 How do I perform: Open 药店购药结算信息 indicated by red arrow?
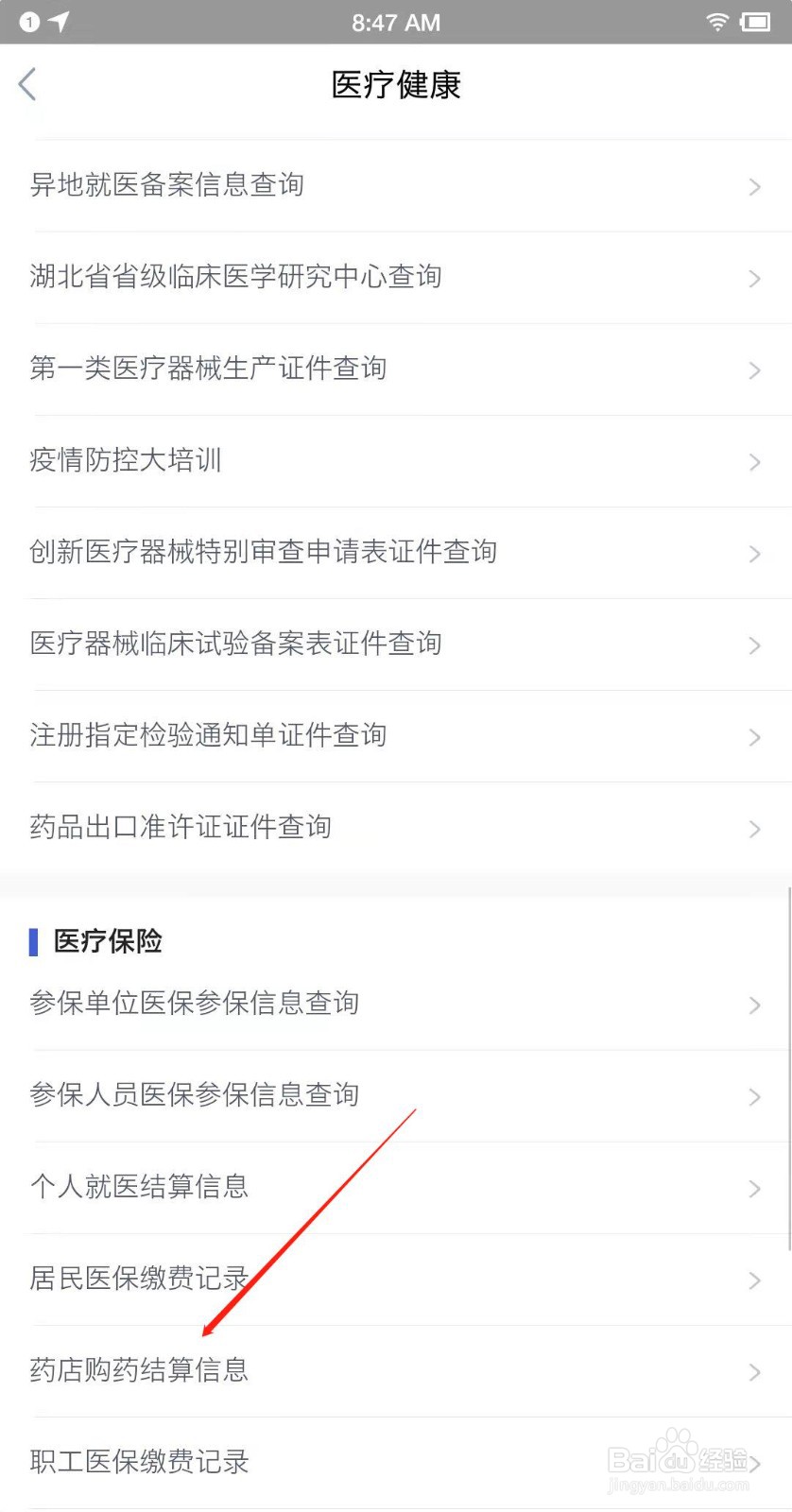point(138,1371)
